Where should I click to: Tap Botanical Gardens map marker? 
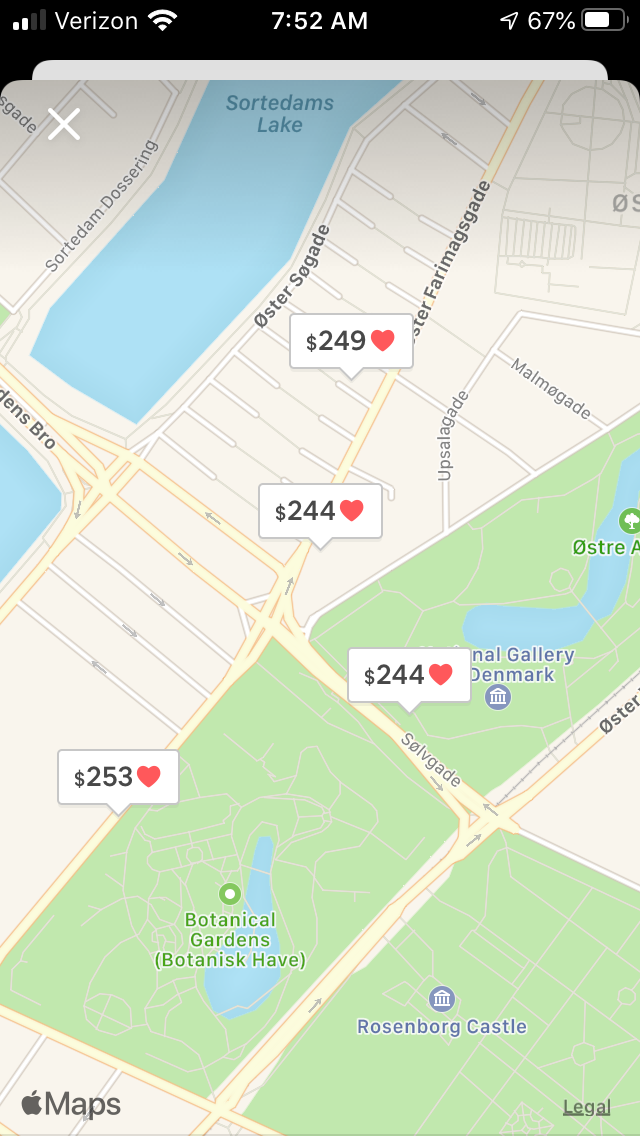click(x=230, y=893)
